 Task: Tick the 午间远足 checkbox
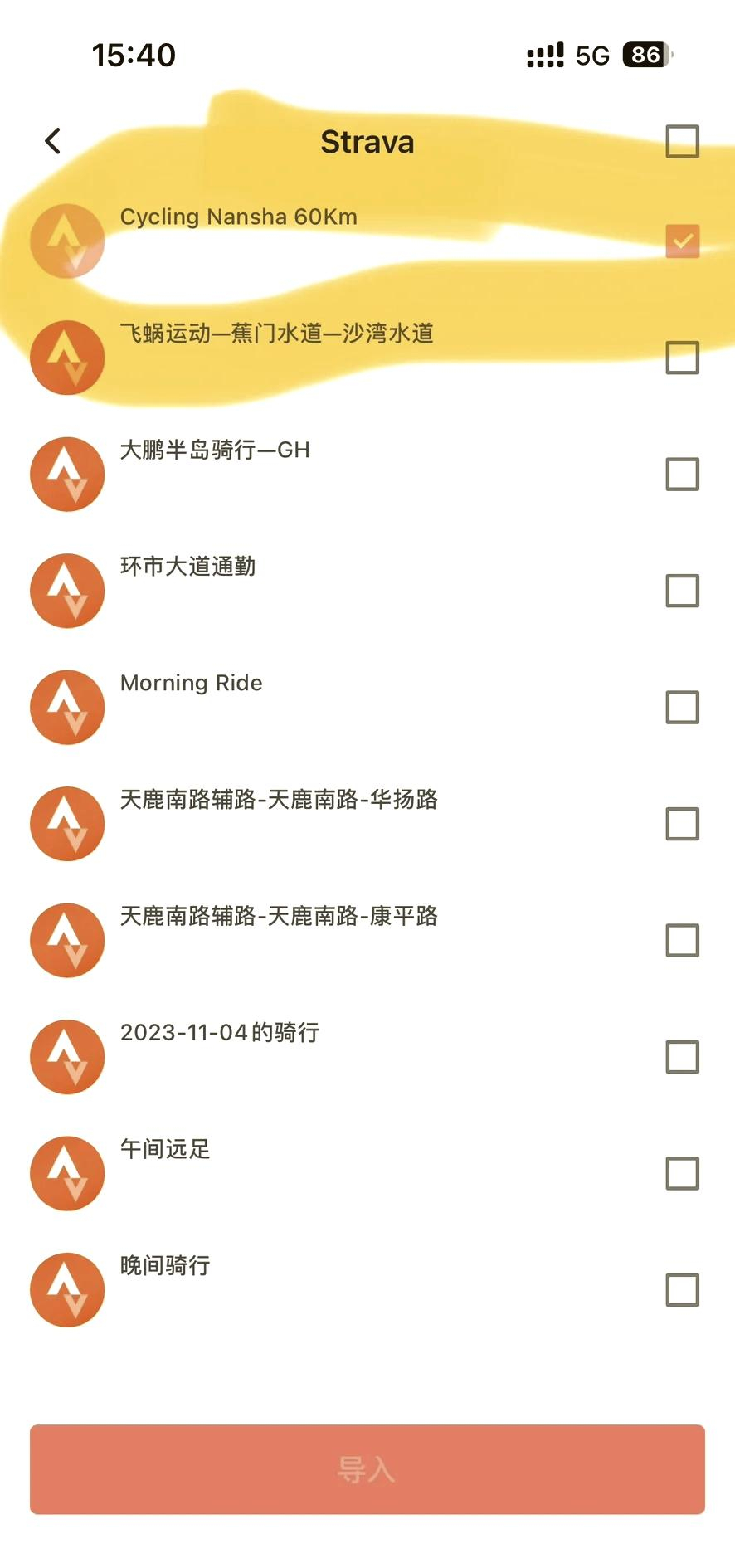point(682,1174)
